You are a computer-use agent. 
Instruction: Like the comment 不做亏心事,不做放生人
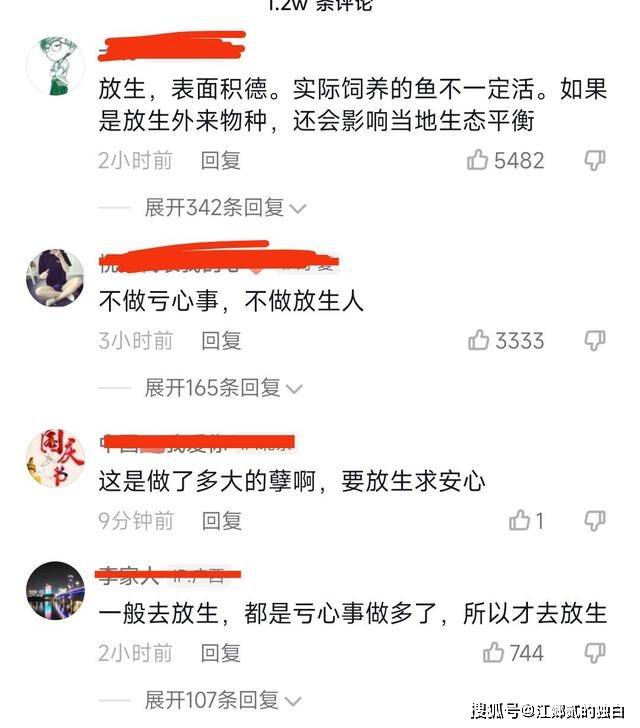click(x=478, y=341)
